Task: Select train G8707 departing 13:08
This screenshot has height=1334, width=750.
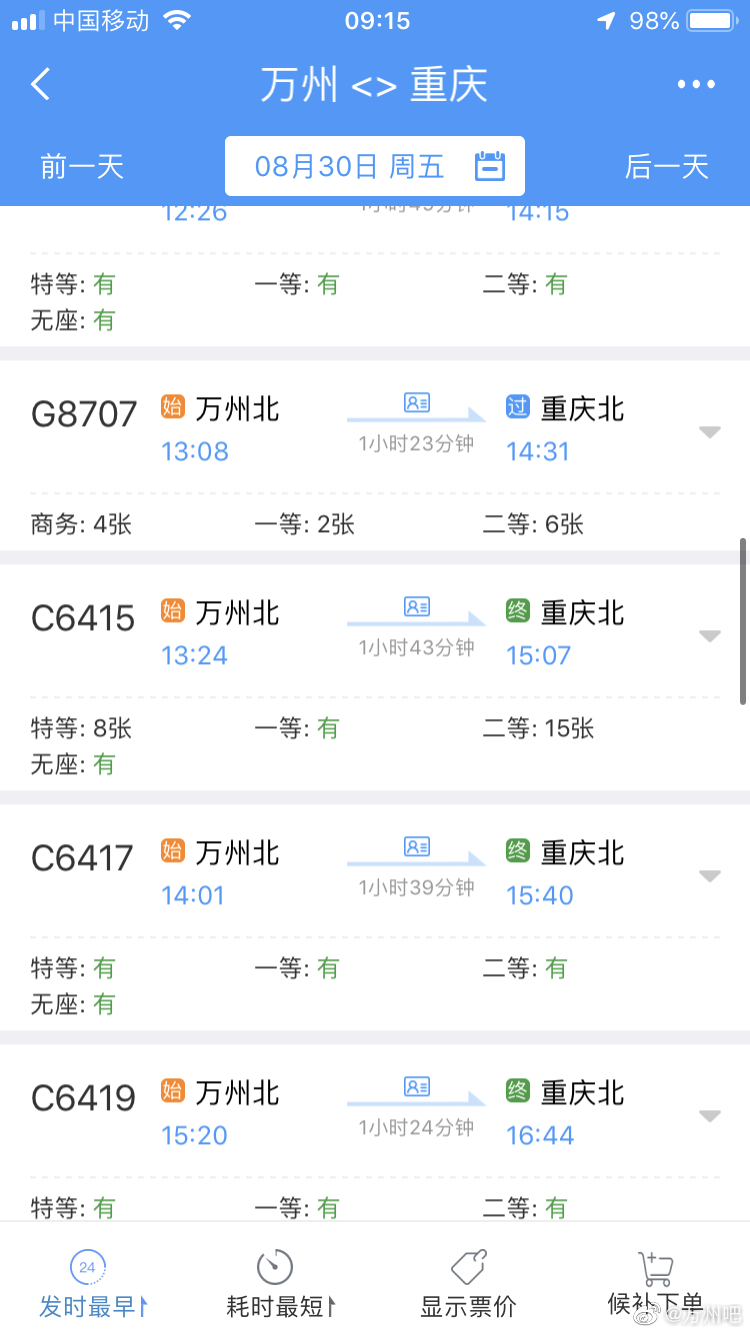Action: pyautogui.click(x=375, y=455)
